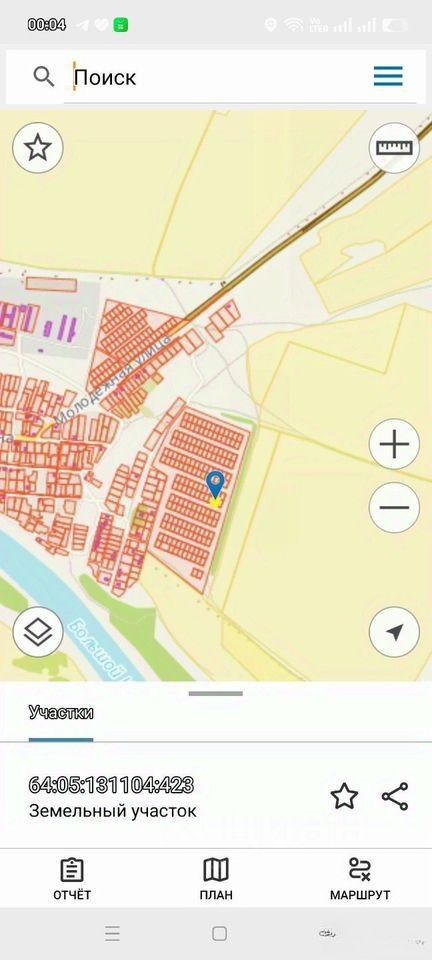Add parcel 64:05:131104:423 to favorites
432x960 pixels.
[344, 797]
